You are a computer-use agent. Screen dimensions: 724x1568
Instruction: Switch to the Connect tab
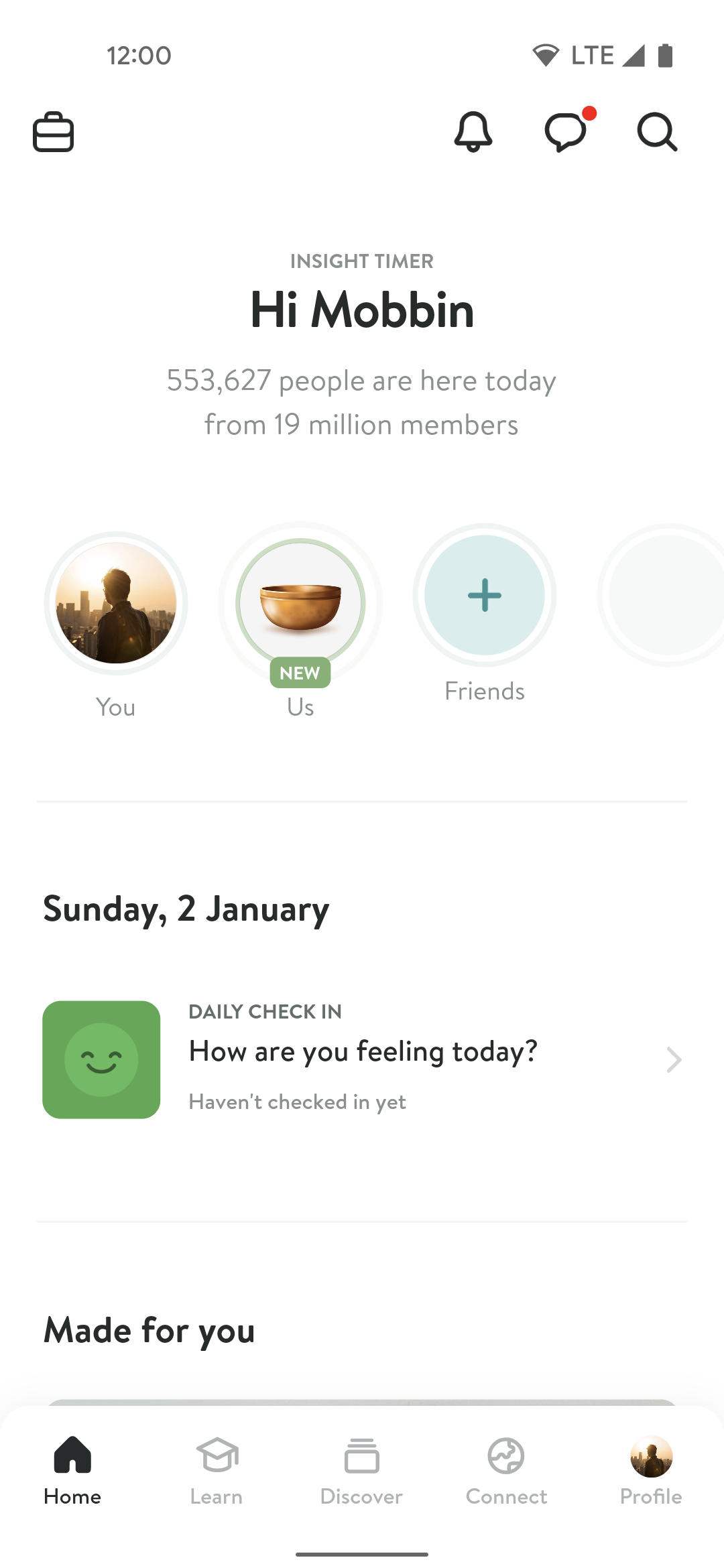[506, 1471]
